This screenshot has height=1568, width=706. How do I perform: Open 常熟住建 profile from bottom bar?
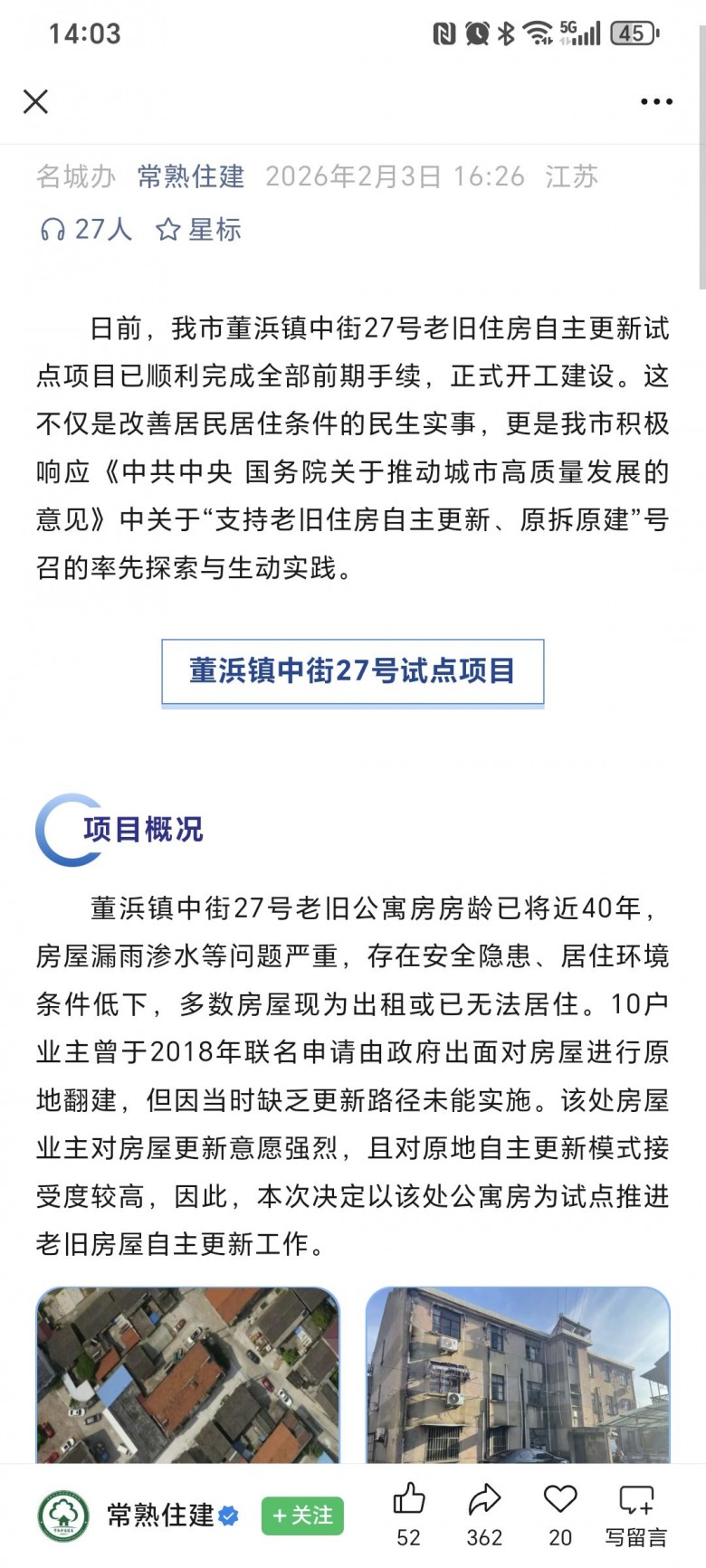click(158, 1516)
